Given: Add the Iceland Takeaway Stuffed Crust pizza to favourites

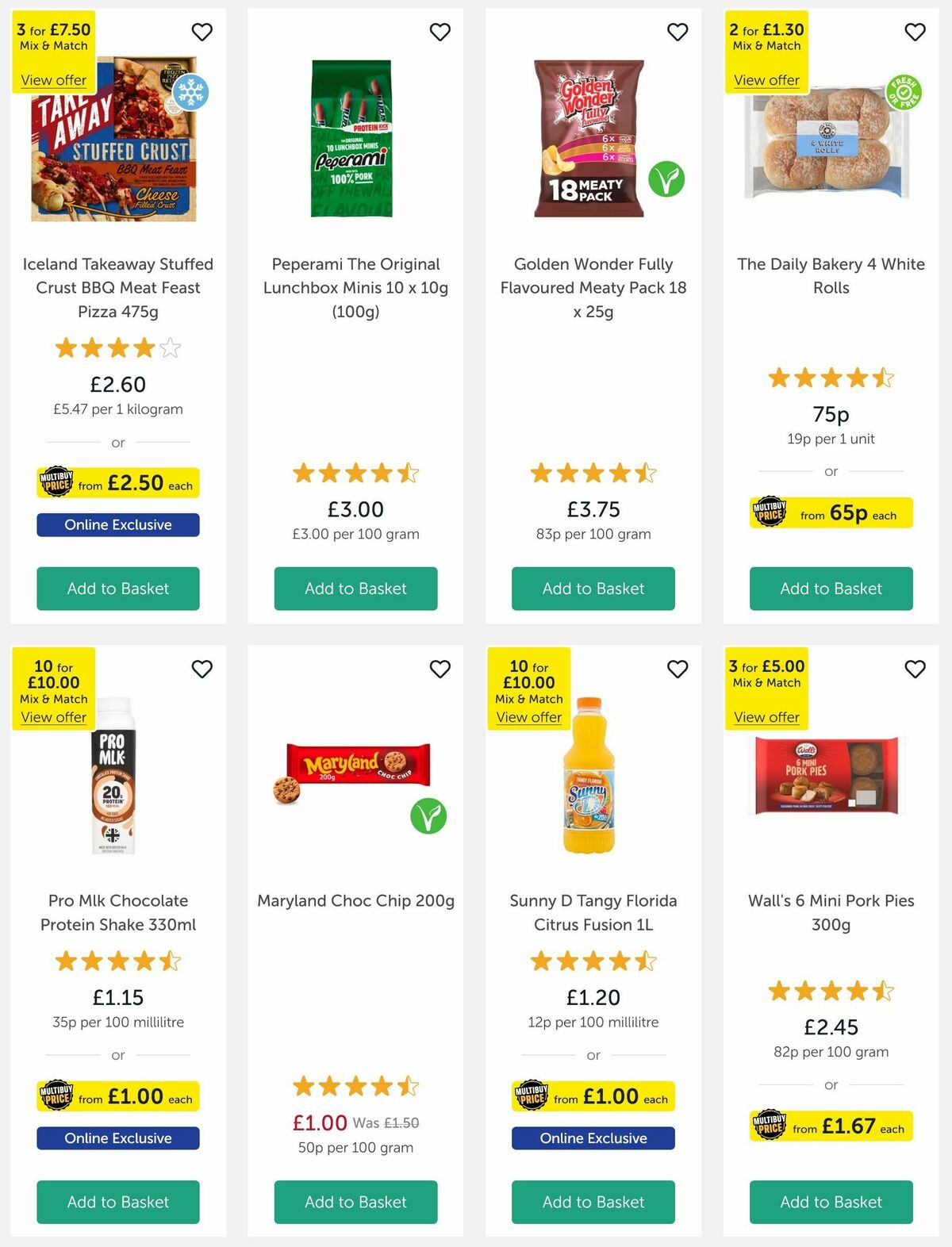Looking at the screenshot, I should click(202, 32).
